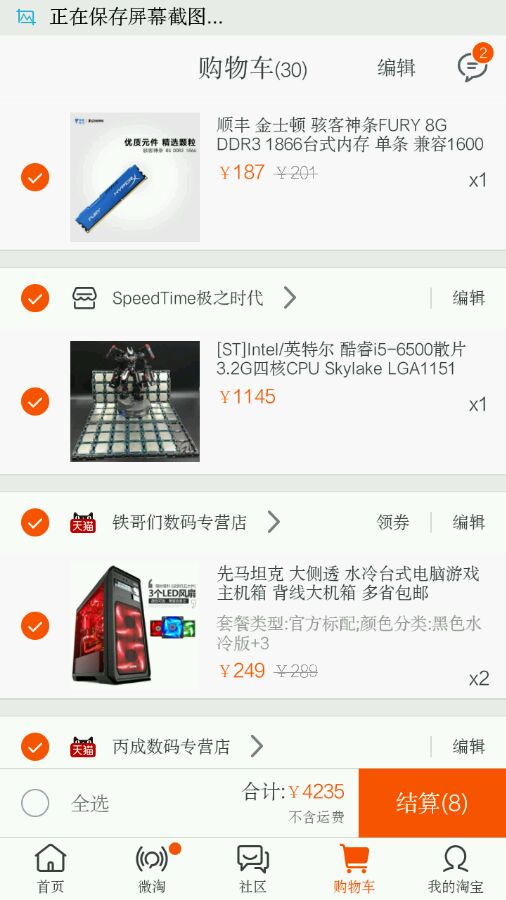Edit items from 铁哥们数码专营店

click(469, 522)
